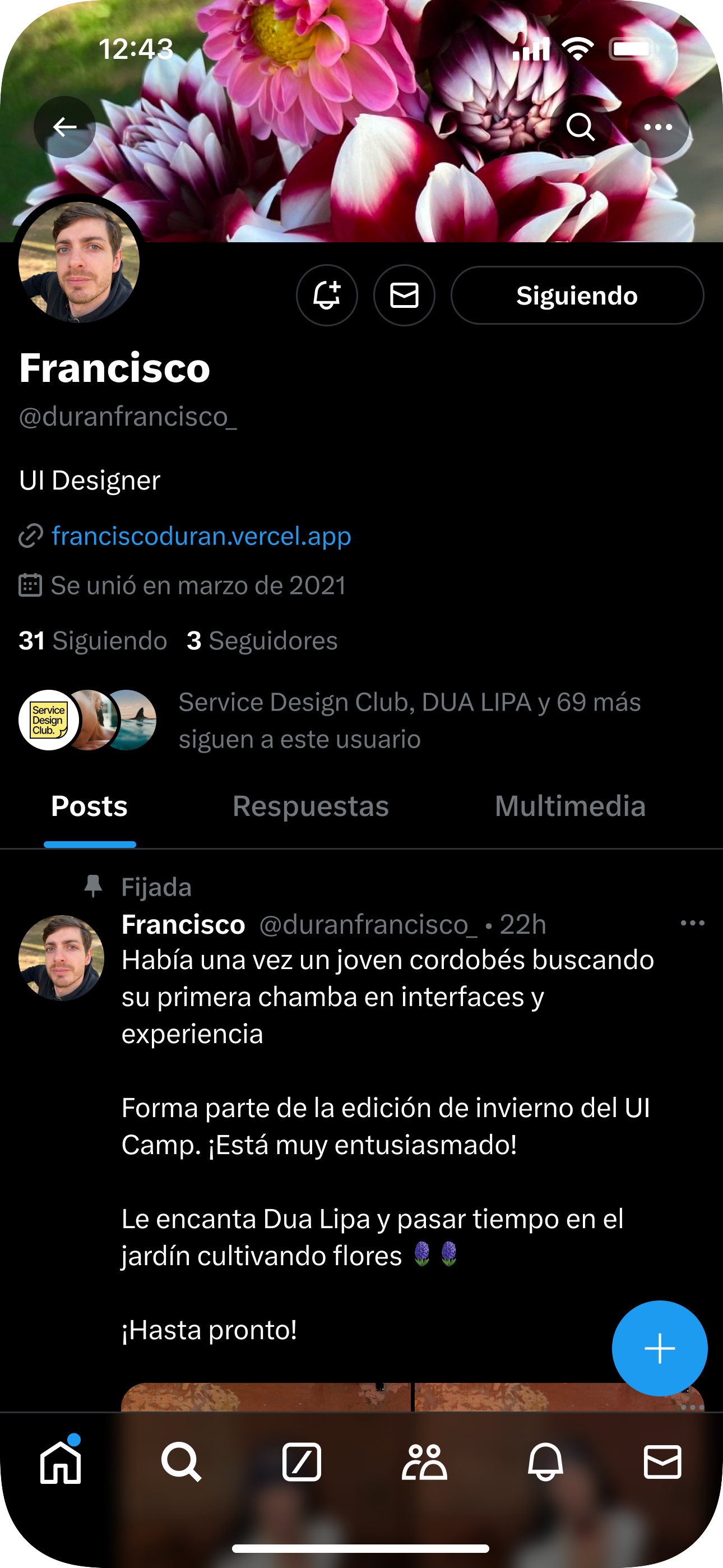Open the Explore search tab
The image size is (723, 1568).
pos(182,1462)
